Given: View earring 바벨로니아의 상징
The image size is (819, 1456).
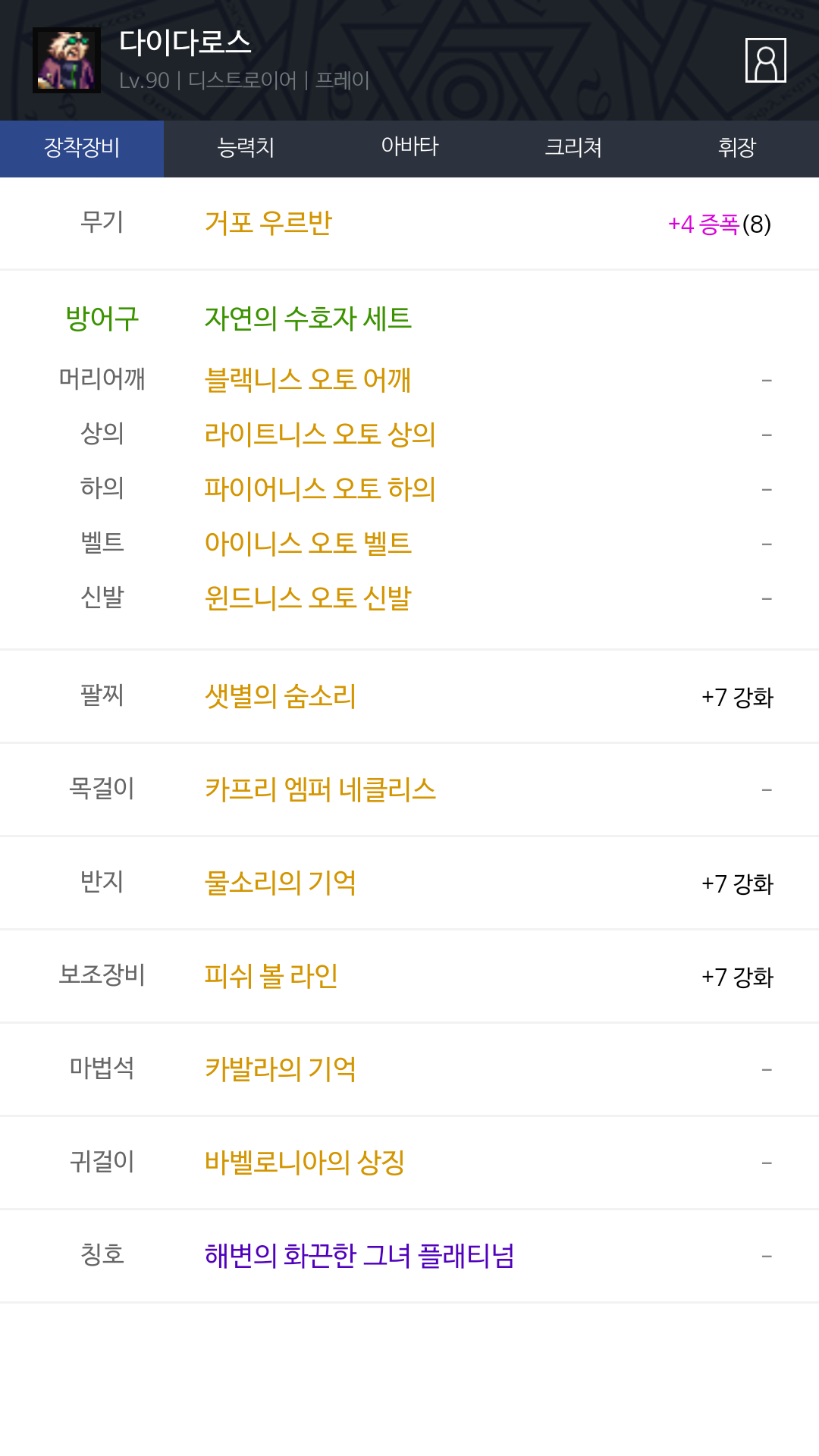Looking at the screenshot, I should pos(305,1163).
